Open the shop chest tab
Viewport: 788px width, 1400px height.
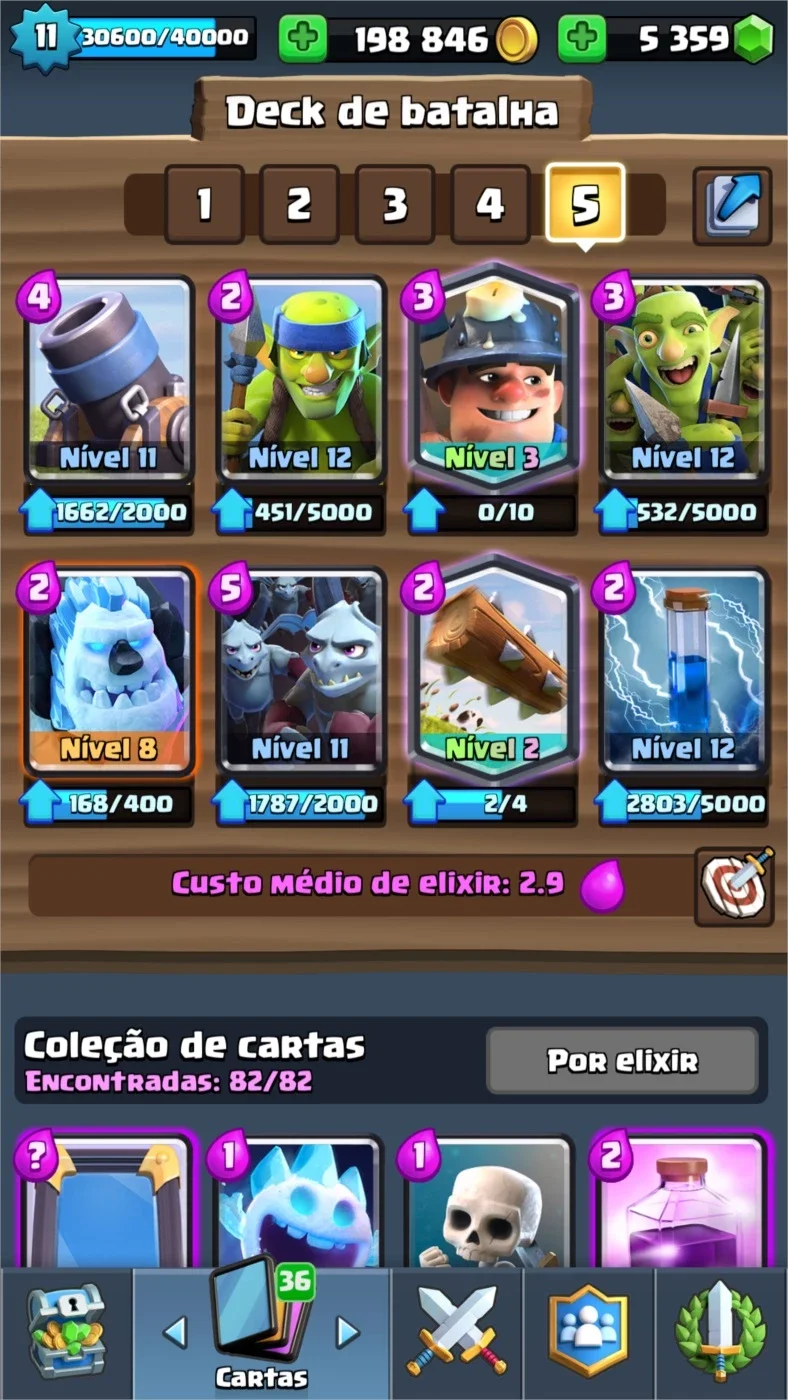pyautogui.click(x=65, y=1331)
